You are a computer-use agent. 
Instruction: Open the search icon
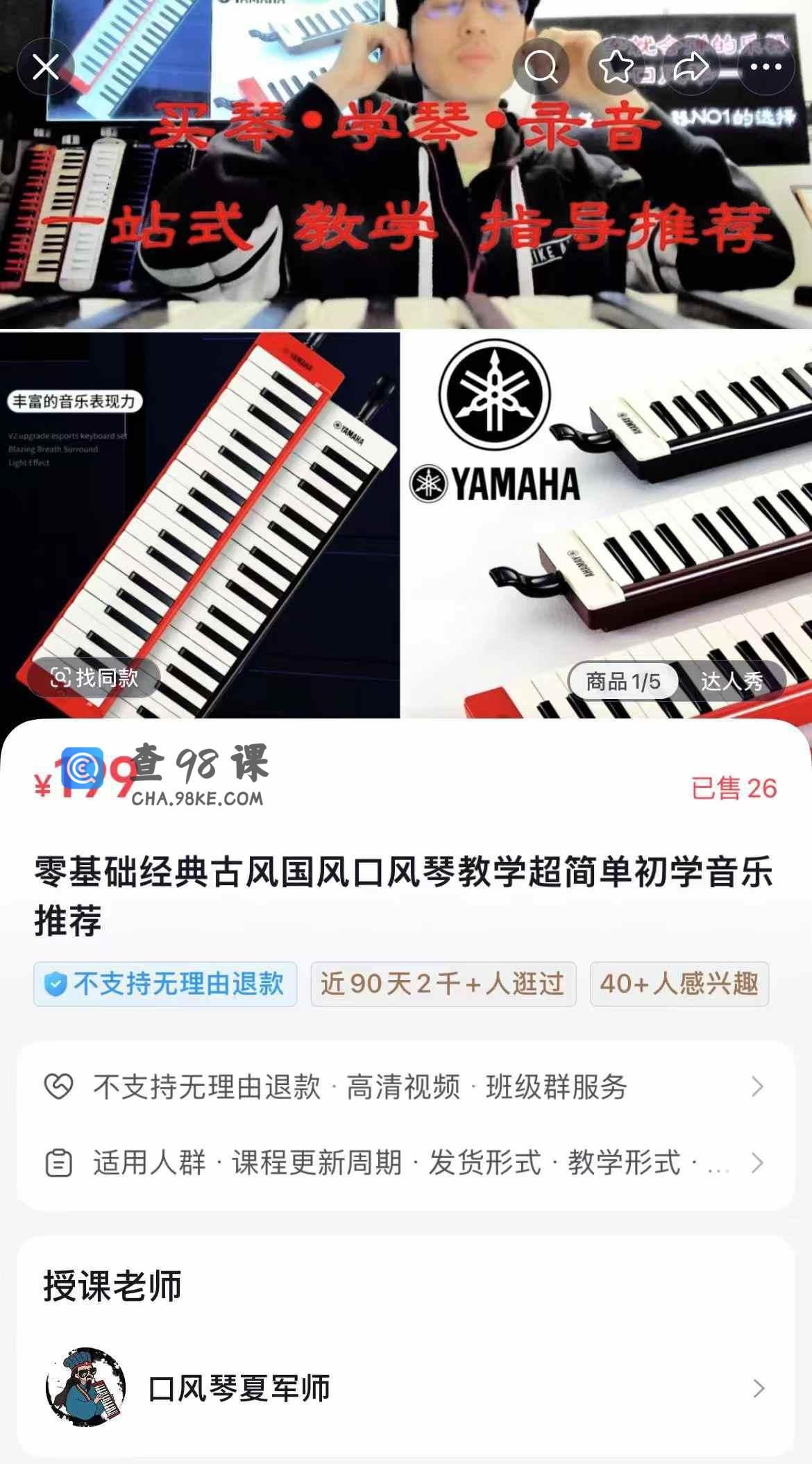(x=541, y=67)
